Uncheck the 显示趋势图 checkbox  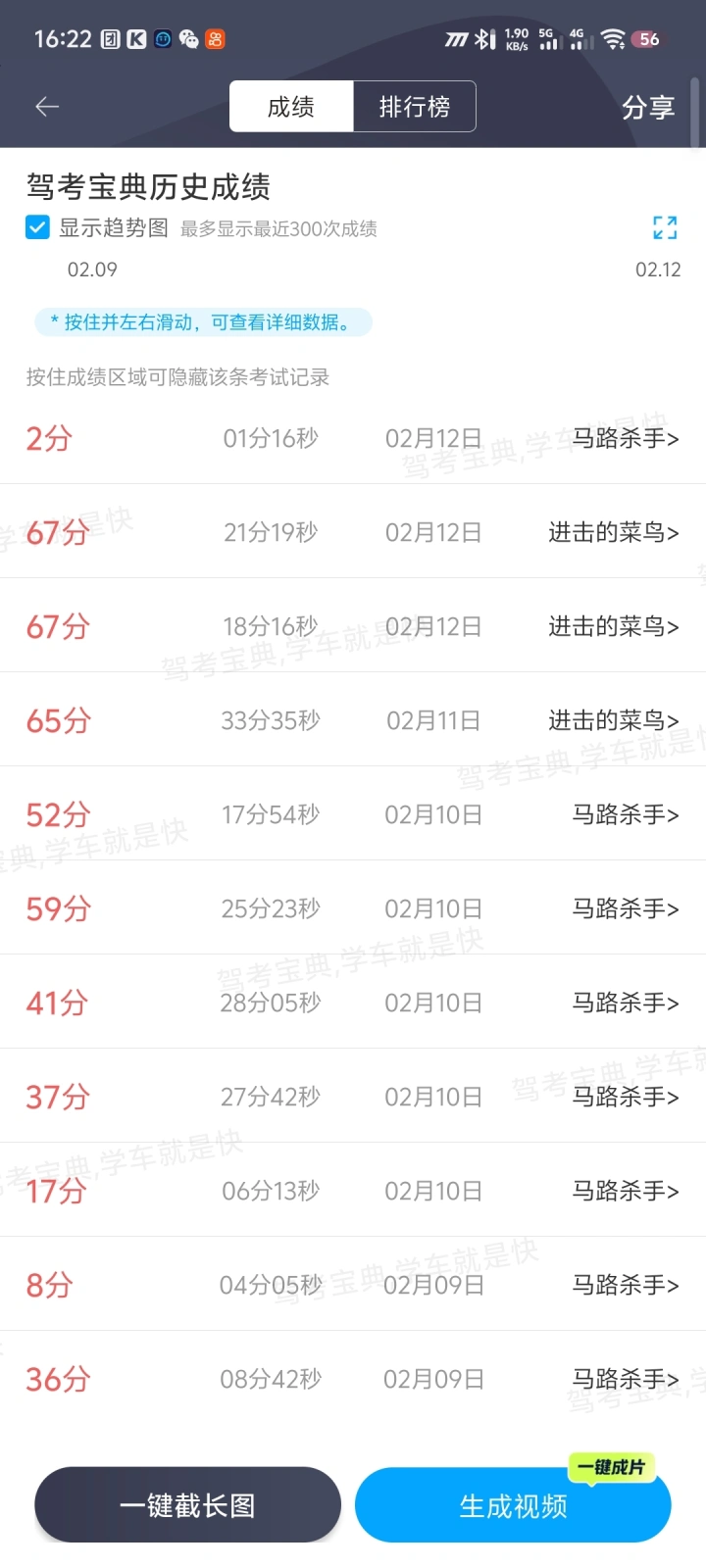pos(37,228)
